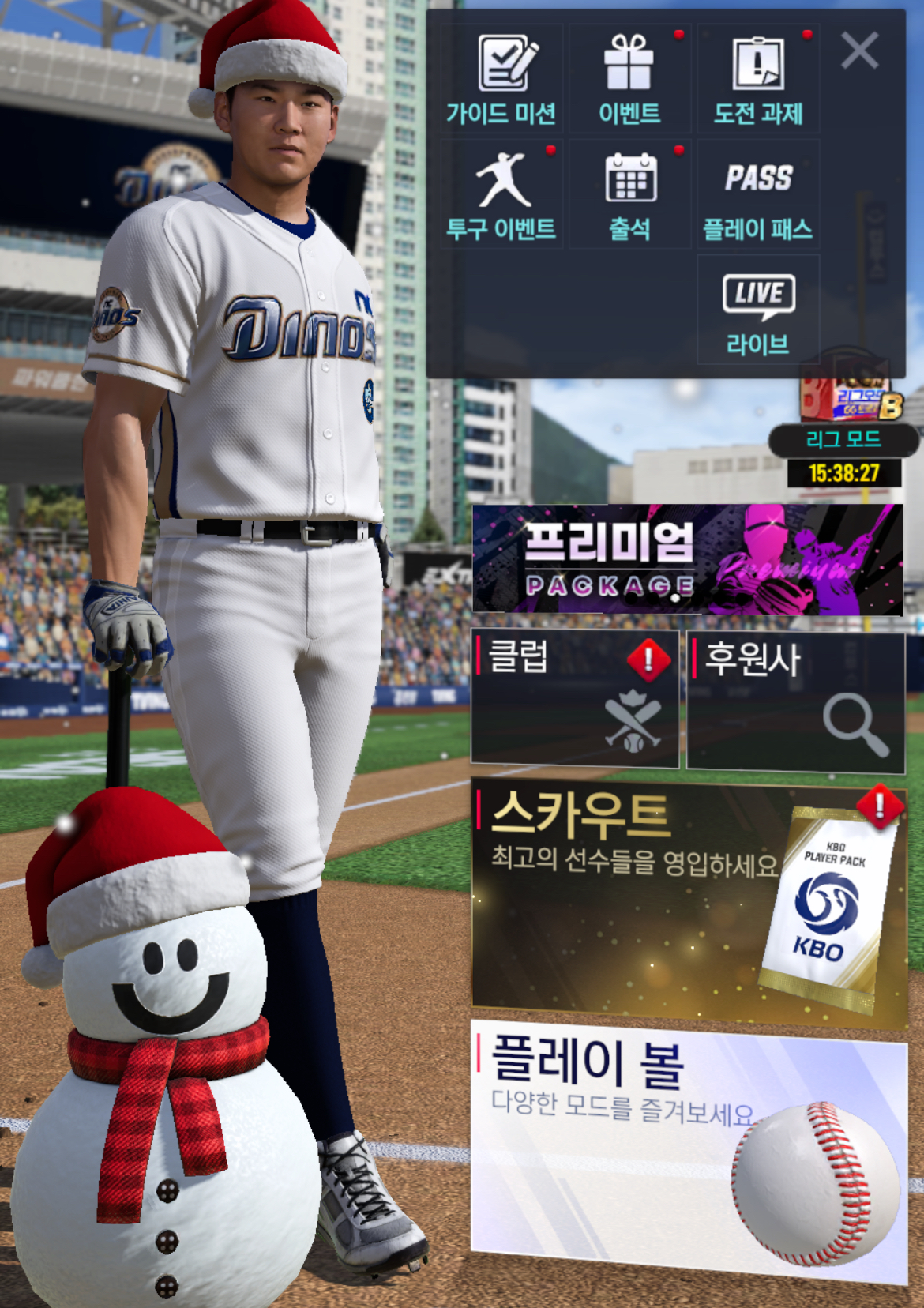Open 라이브 section
Image resolution: width=924 pixels, height=1308 pixels.
tap(758, 310)
